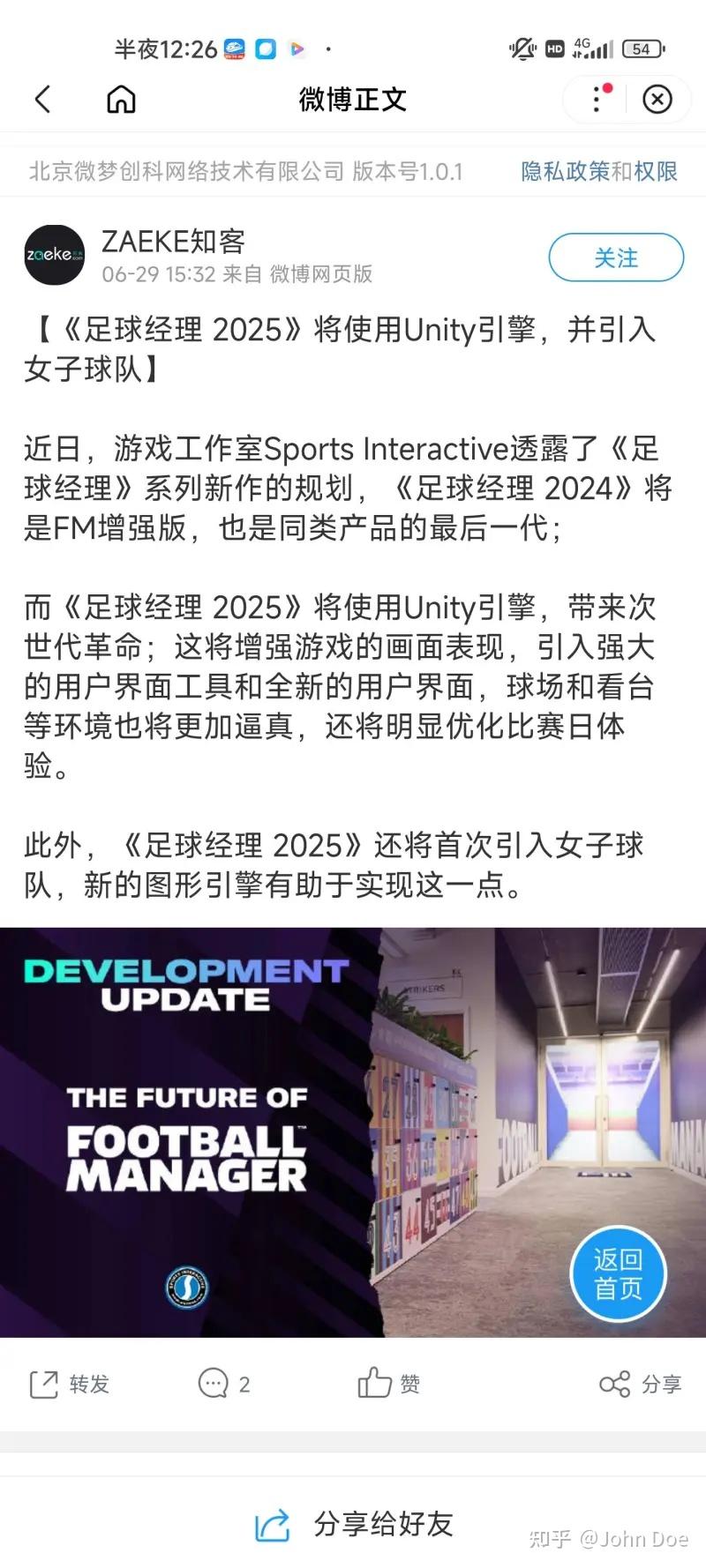Like the post with 赞
The height and width of the screenshot is (1568, 706).
coord(388,1383)
